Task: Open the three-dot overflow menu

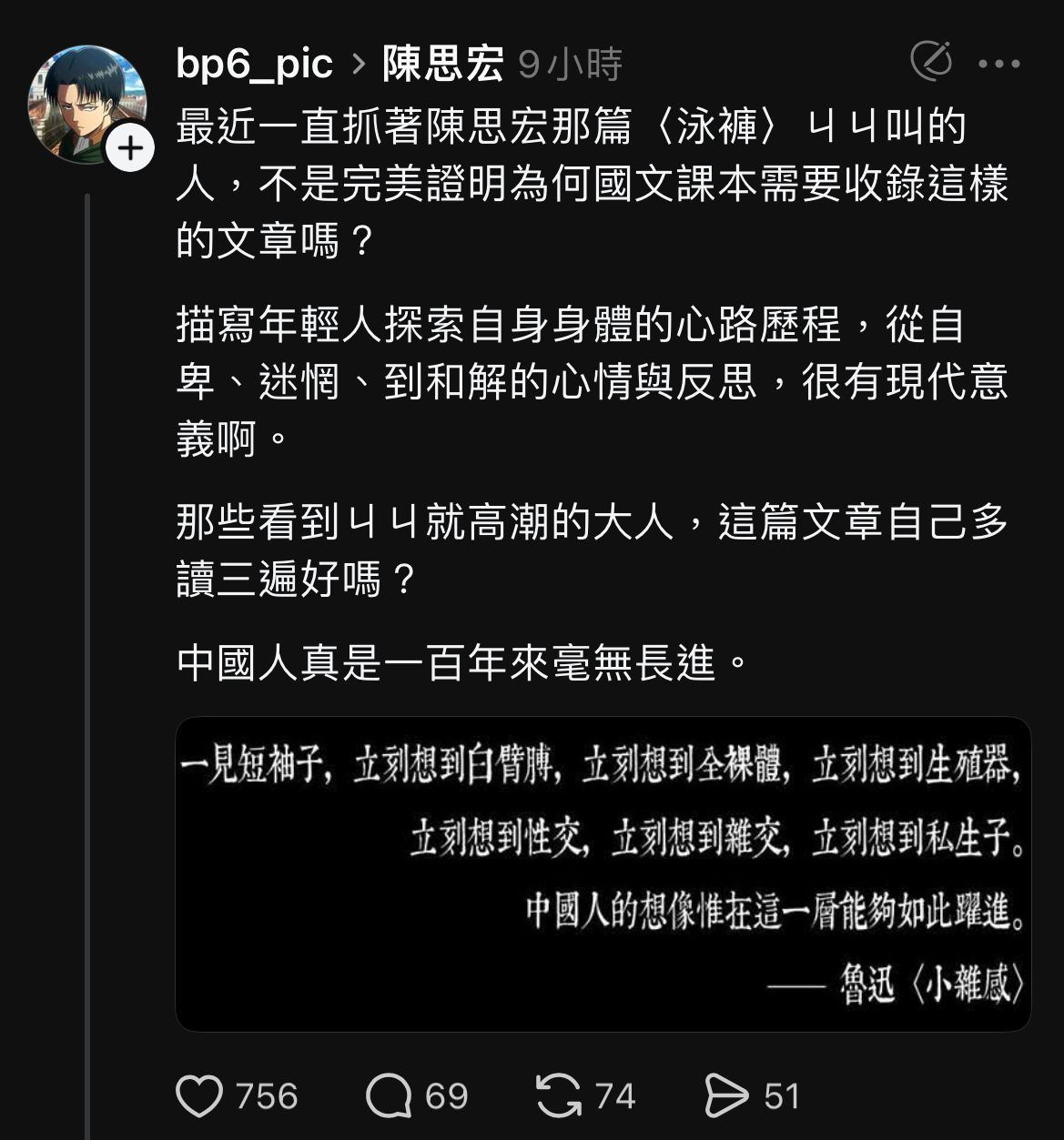Action: point(999,64)
